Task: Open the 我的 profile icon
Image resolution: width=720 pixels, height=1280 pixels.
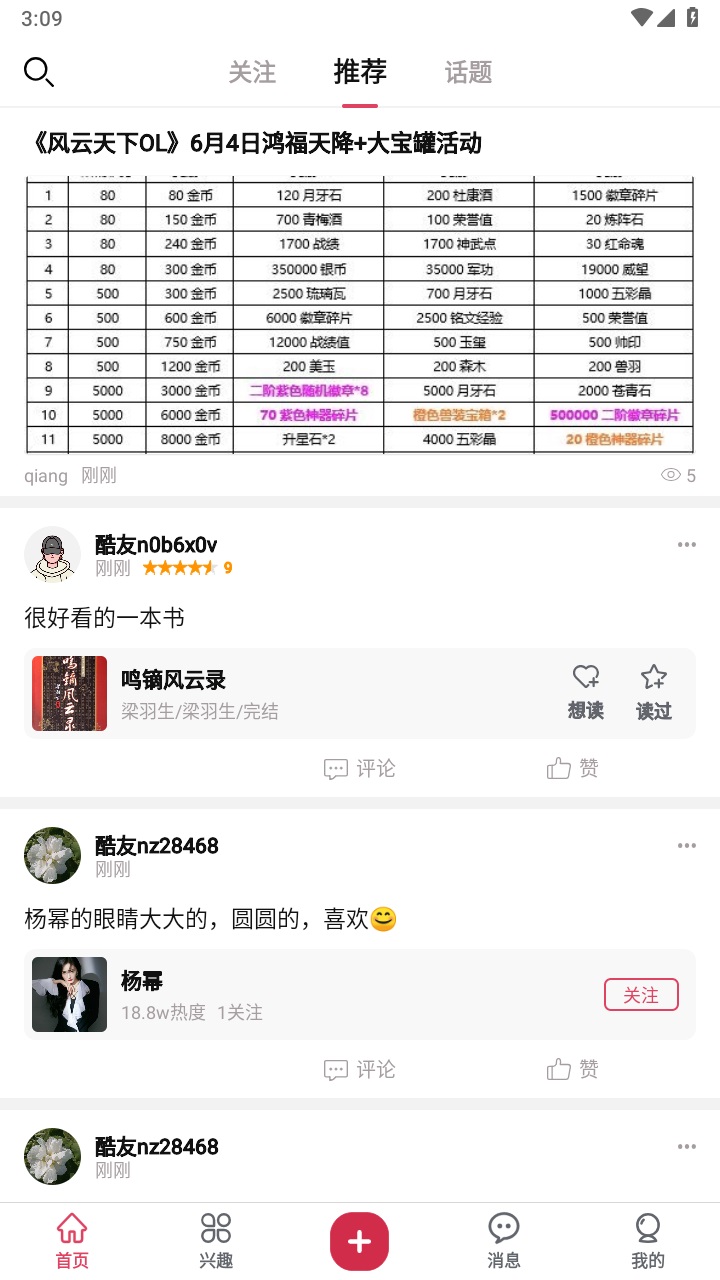Action: point(647,1240)
